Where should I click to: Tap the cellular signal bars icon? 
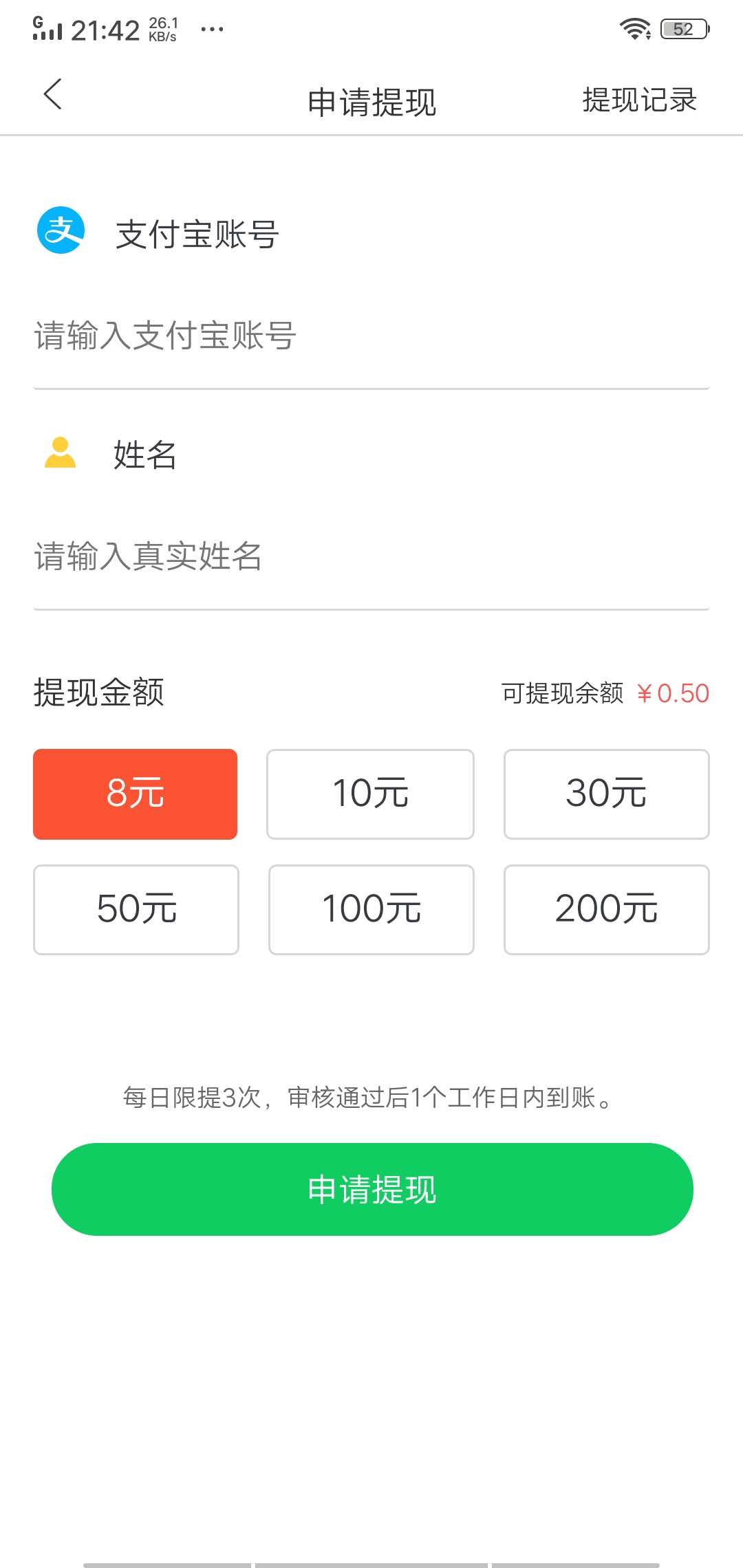click(x=48, y=31)
